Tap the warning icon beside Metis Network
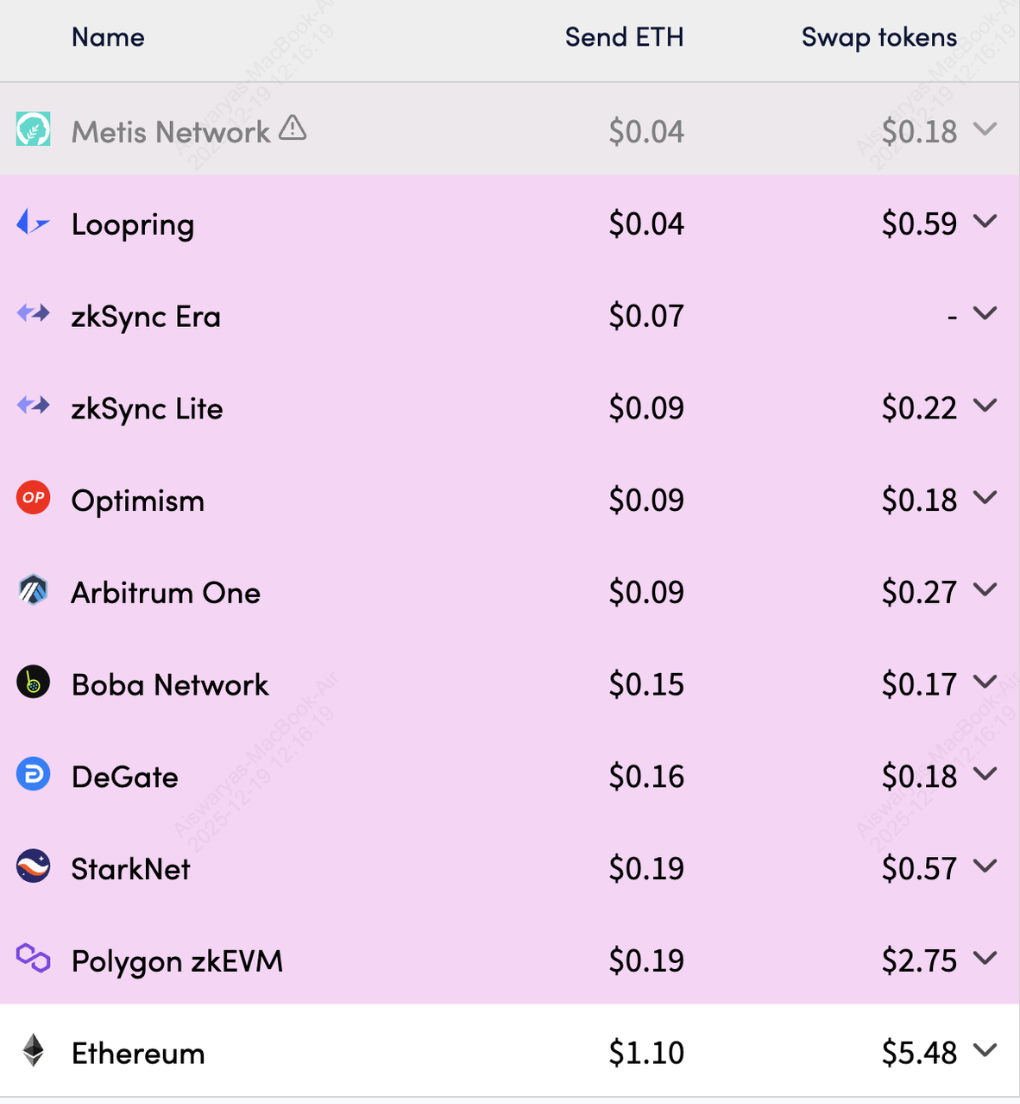Viewport: 1020px width, 1104px height. coord(292,128)
